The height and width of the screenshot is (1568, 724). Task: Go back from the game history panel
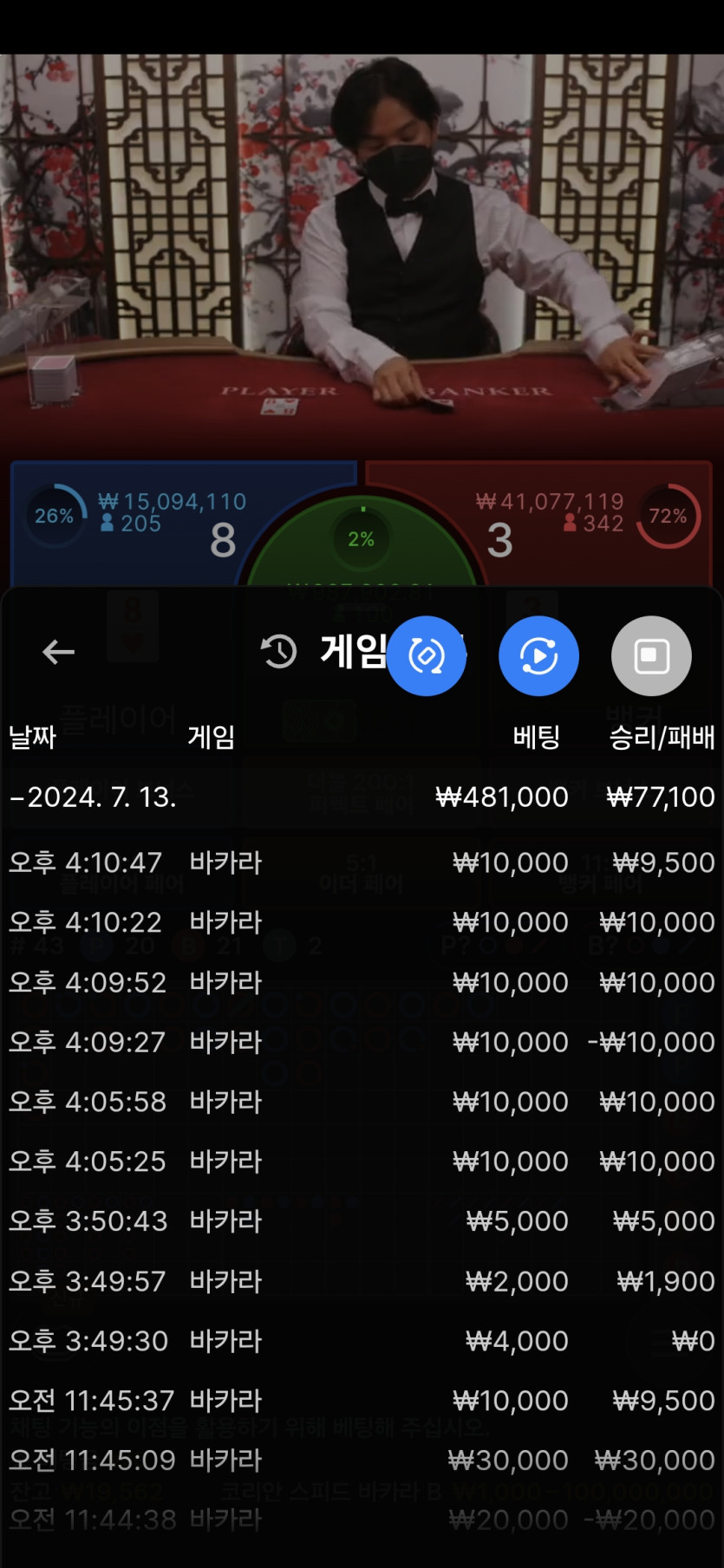58,652
